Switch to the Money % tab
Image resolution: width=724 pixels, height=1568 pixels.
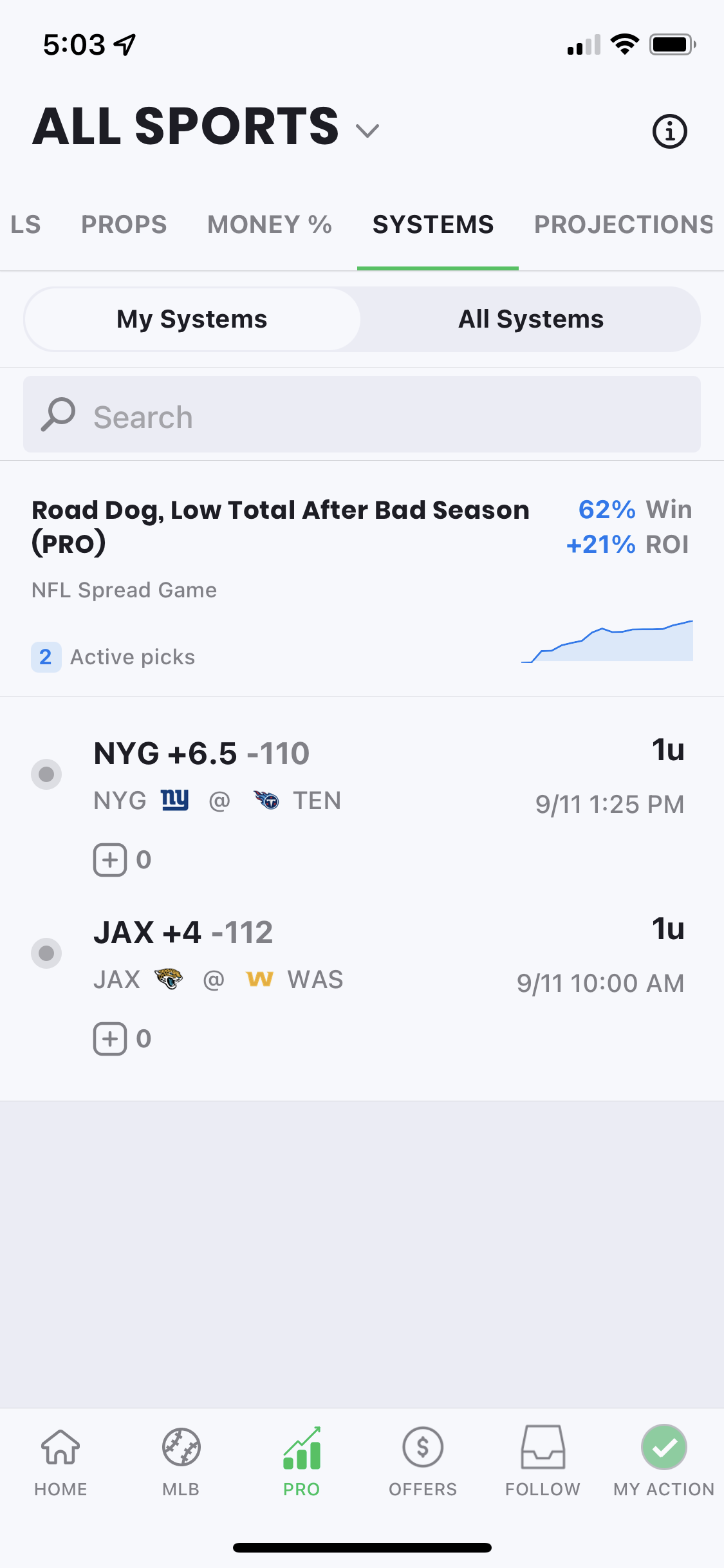(x=269, y=225)
